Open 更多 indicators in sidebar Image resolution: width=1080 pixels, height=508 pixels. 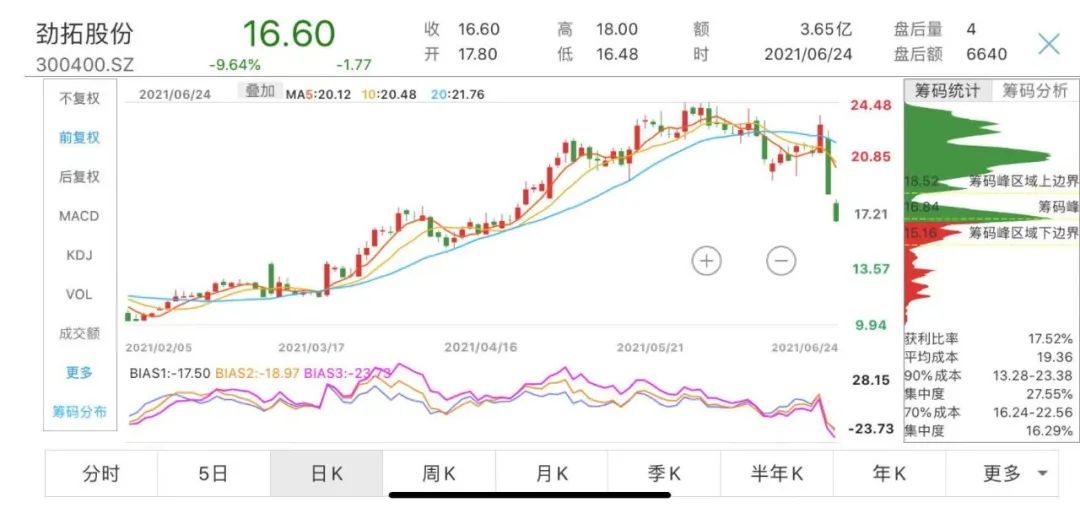(x=79, y=372)
